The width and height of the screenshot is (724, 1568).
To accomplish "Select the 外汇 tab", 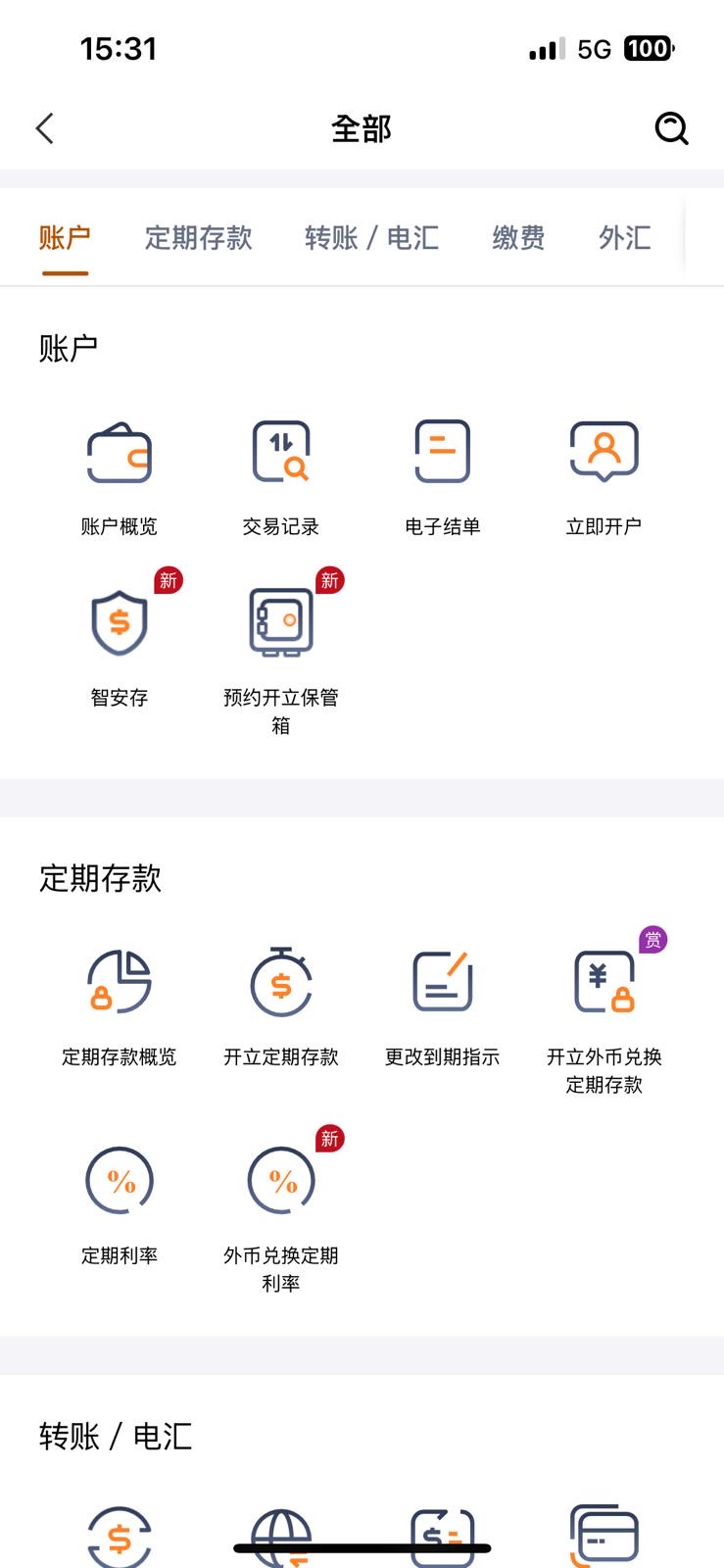I will [x=624, y=238].
